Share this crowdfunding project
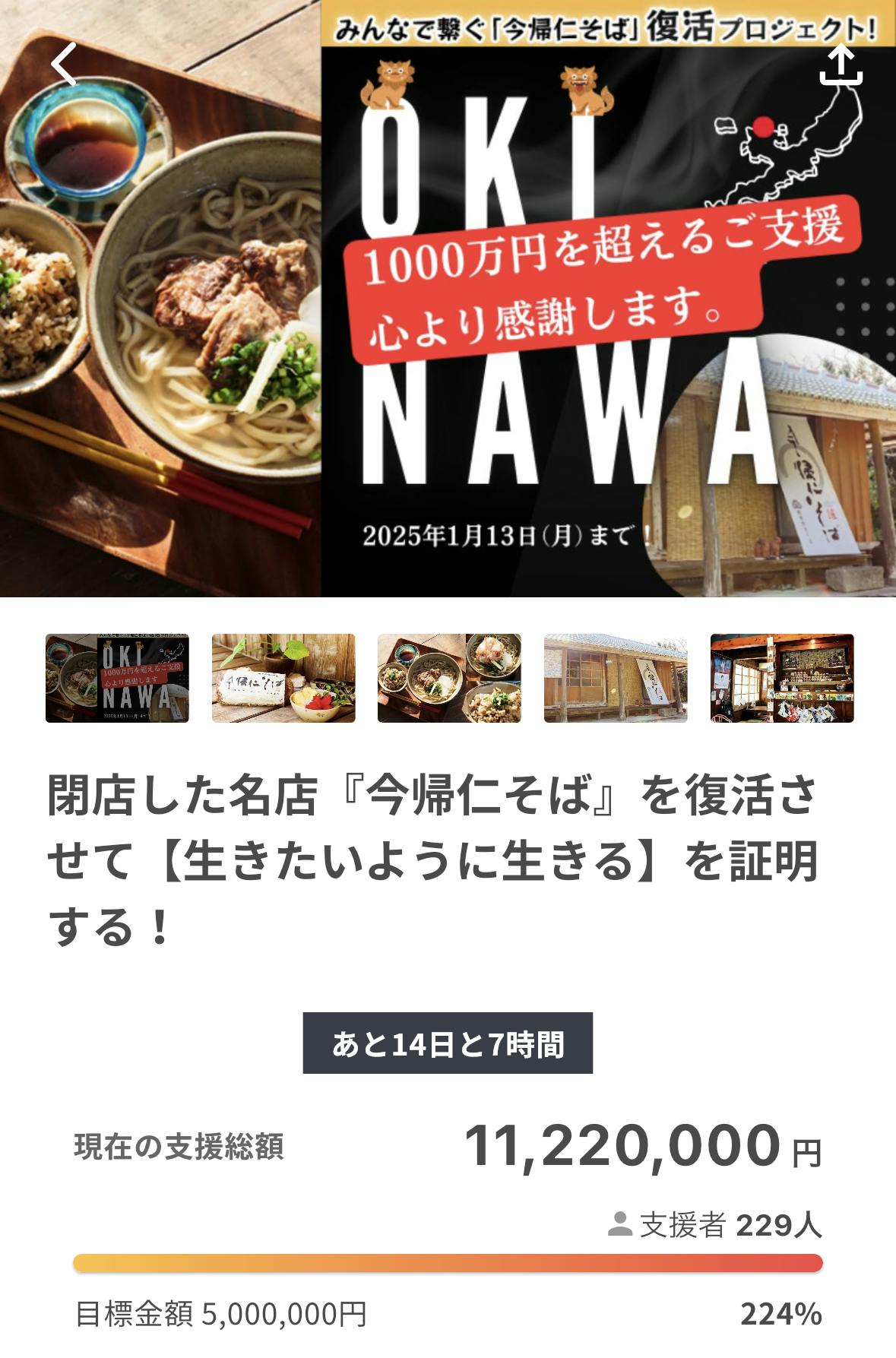This screenshot has height=1358, width=896. (841, 65)
